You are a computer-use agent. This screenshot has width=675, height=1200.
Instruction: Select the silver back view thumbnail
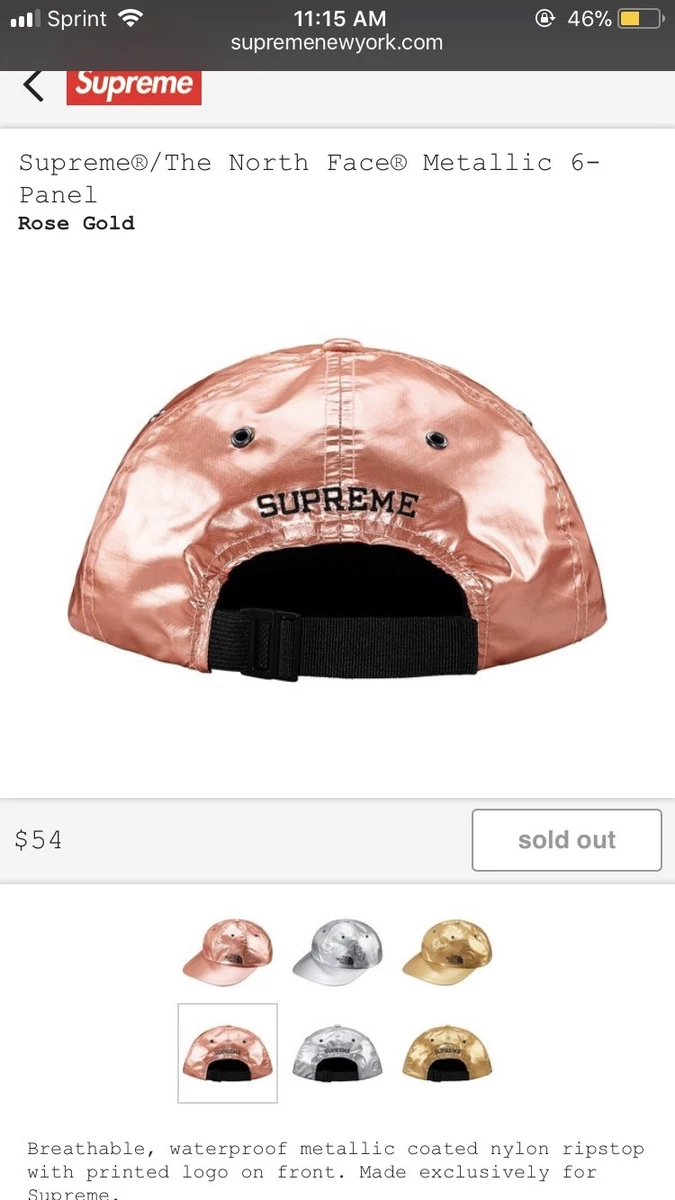coord(338,1053)
